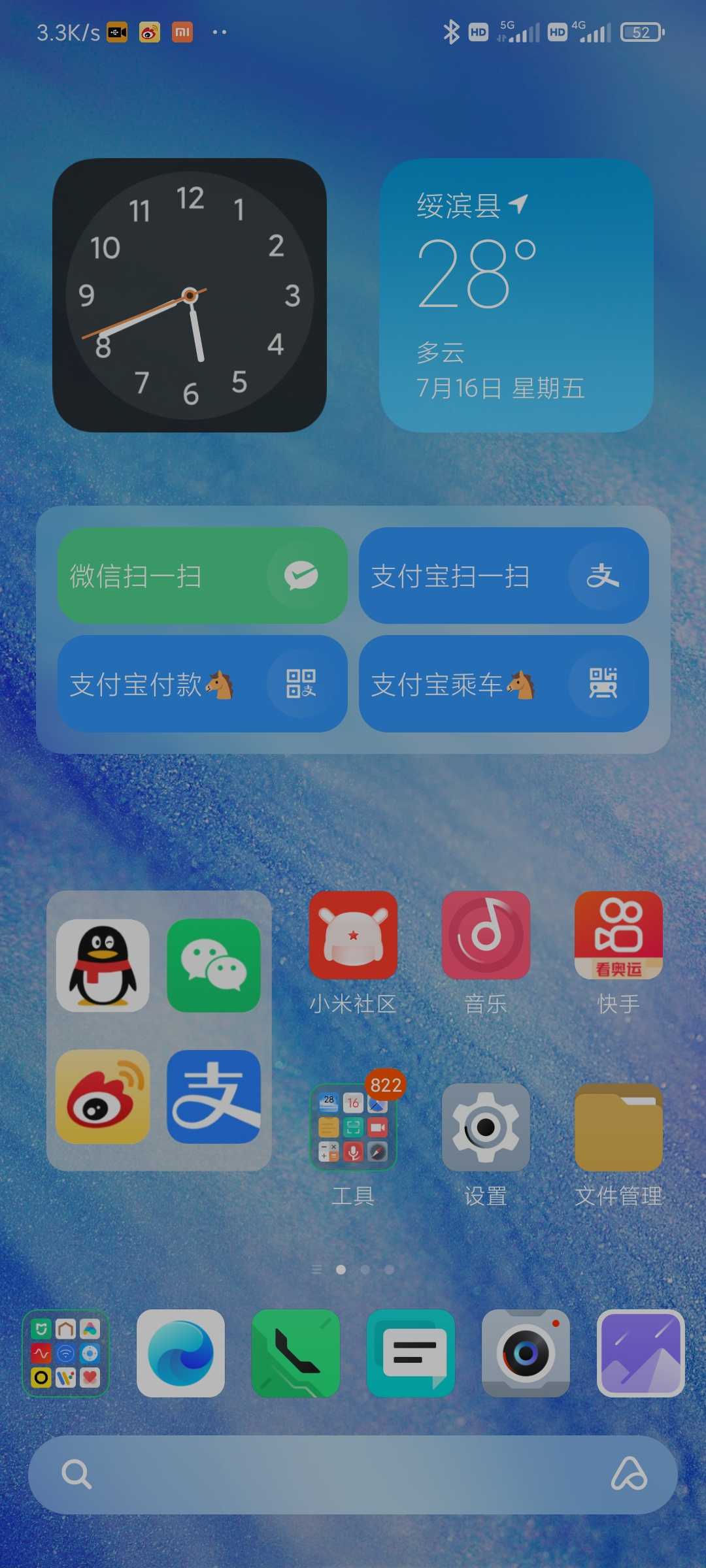This screenshot has height=1568, width=706.
Task: Open the Messages app in the dock
Action: [x=411, y=1353]
